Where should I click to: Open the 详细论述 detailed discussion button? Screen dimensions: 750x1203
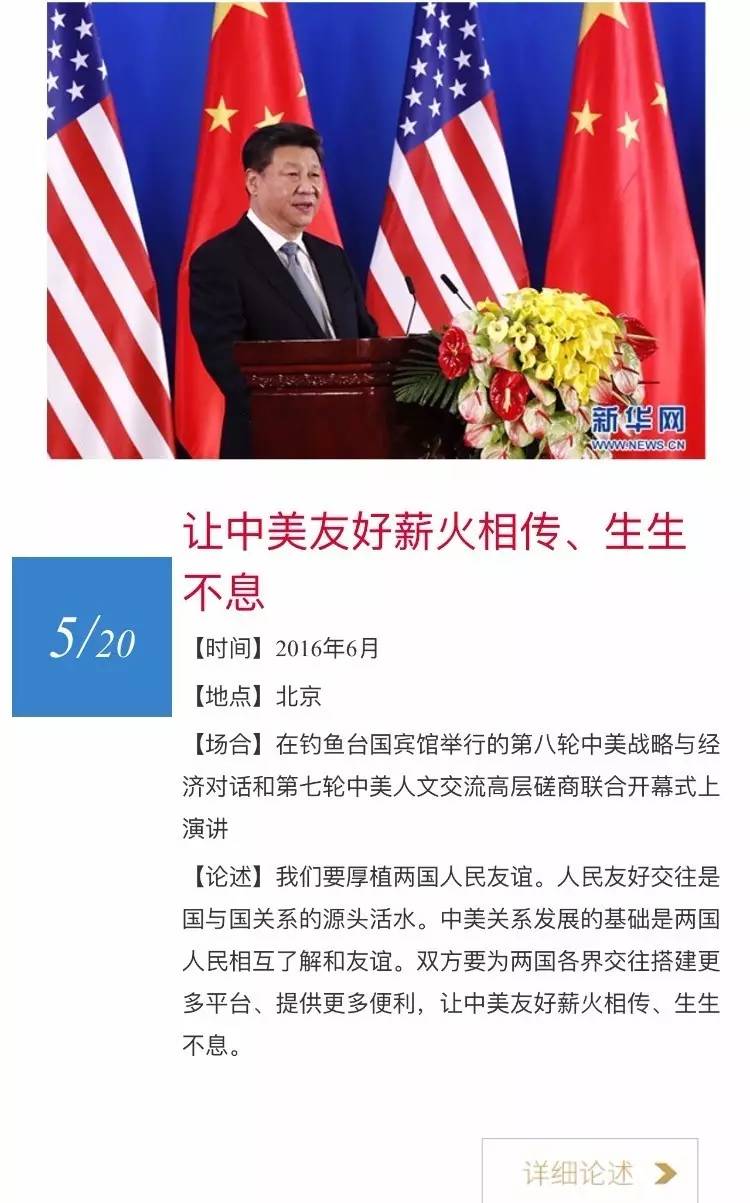tap(590, 1171)
